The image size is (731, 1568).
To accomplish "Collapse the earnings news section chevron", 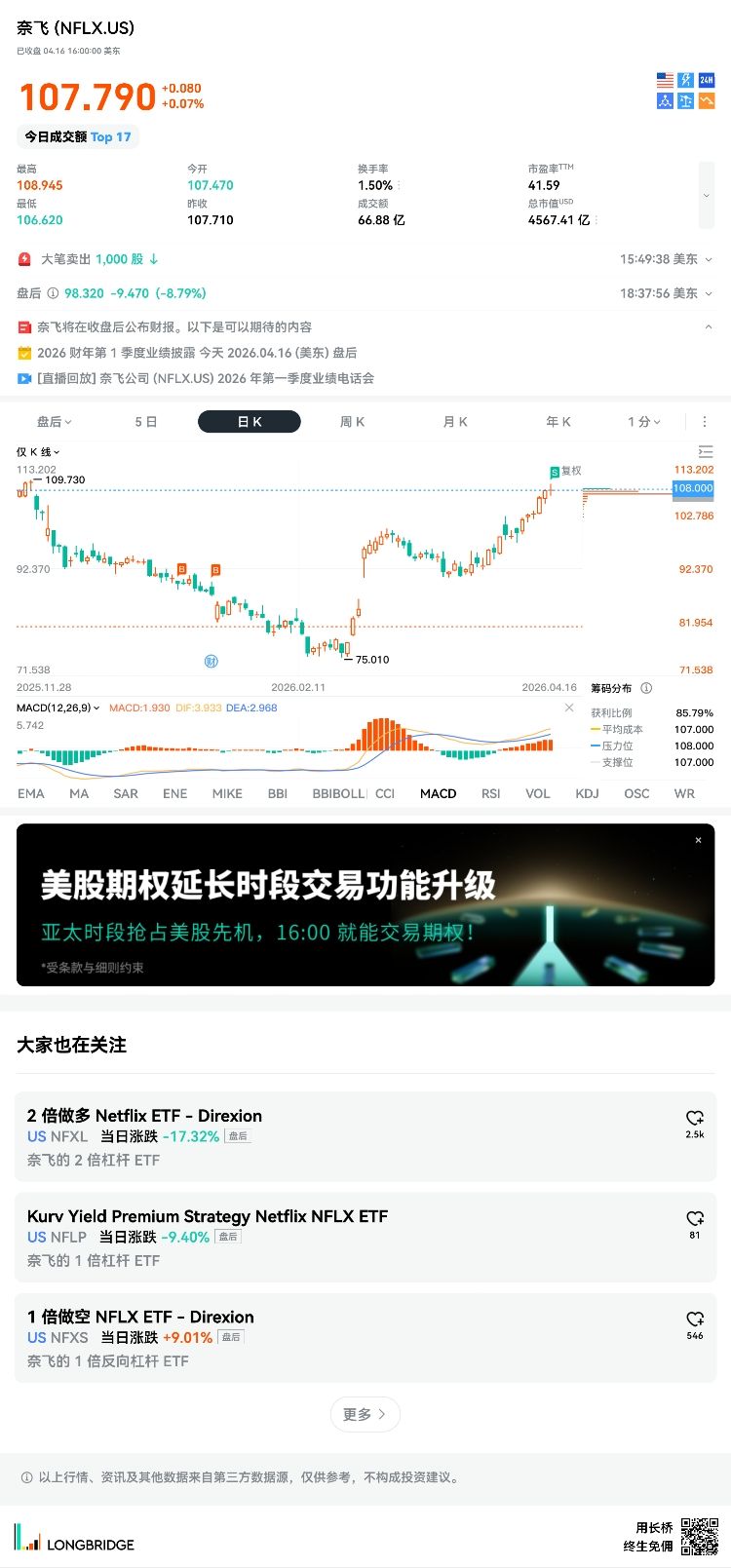I will tap(709, 327).
